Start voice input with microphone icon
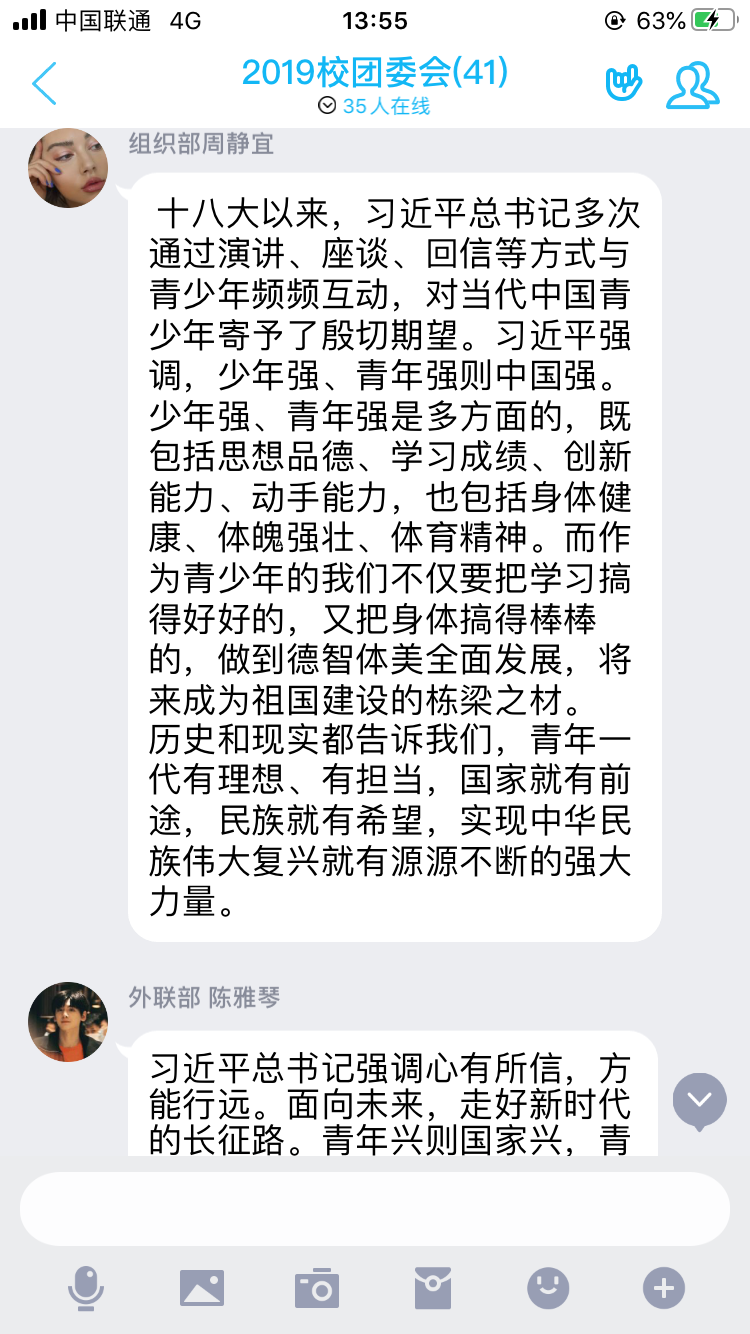750x1334 pixels. [86, 1288]
